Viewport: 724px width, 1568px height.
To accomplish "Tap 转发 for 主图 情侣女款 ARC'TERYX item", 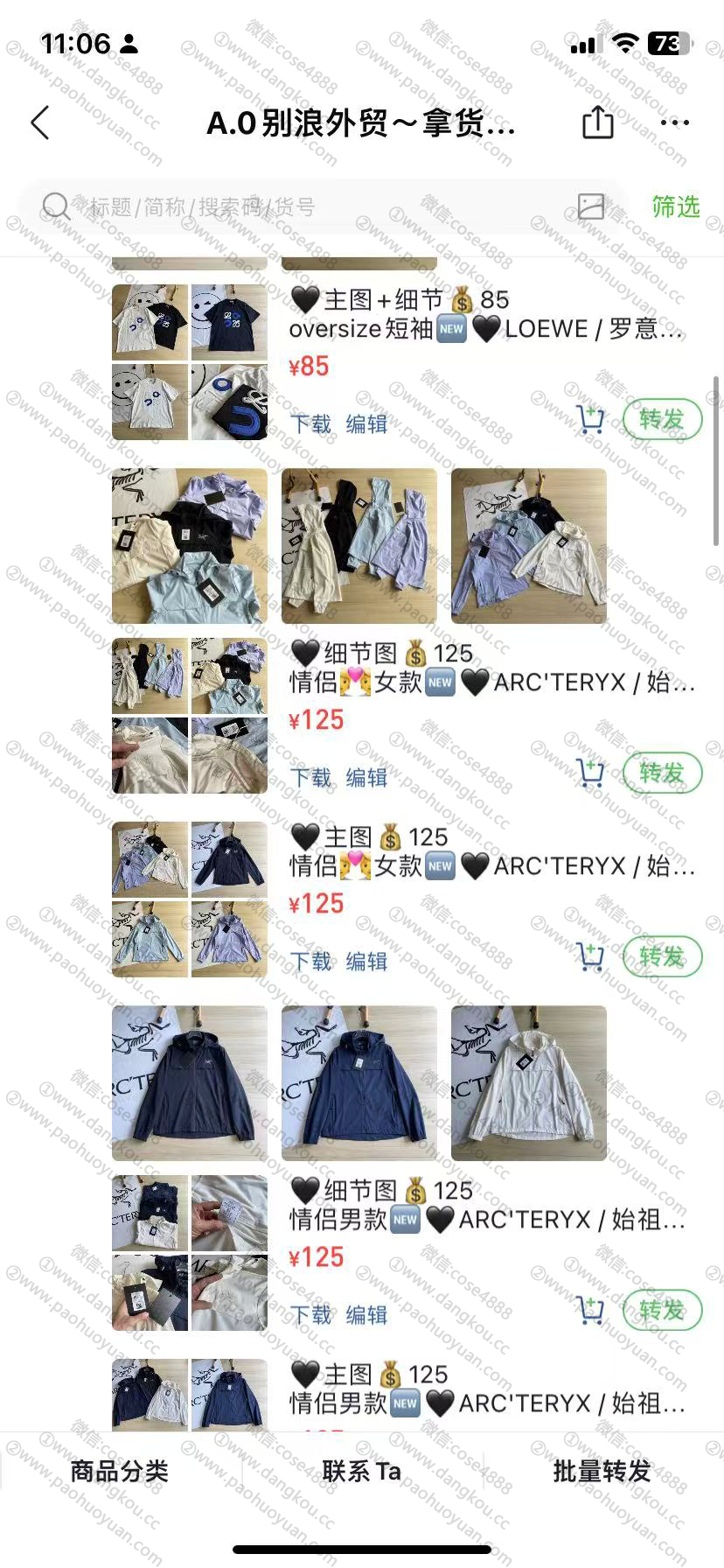I will point(662,957).
